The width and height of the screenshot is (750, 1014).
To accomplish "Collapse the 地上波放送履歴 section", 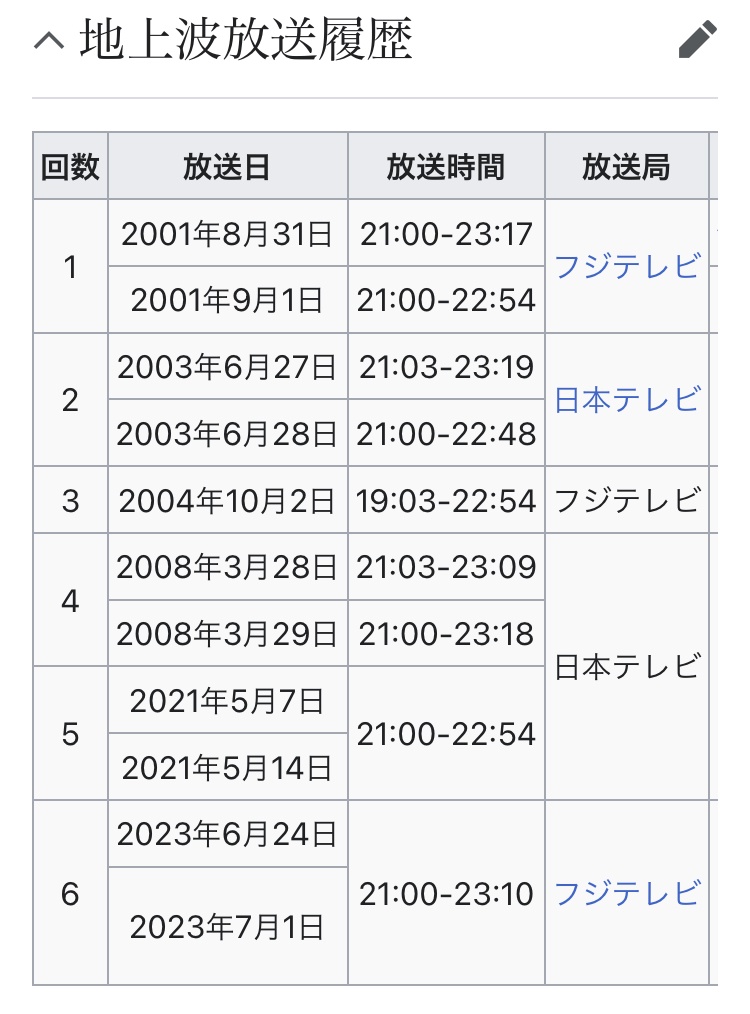I will pyautogui.click(x=49, y=41).
